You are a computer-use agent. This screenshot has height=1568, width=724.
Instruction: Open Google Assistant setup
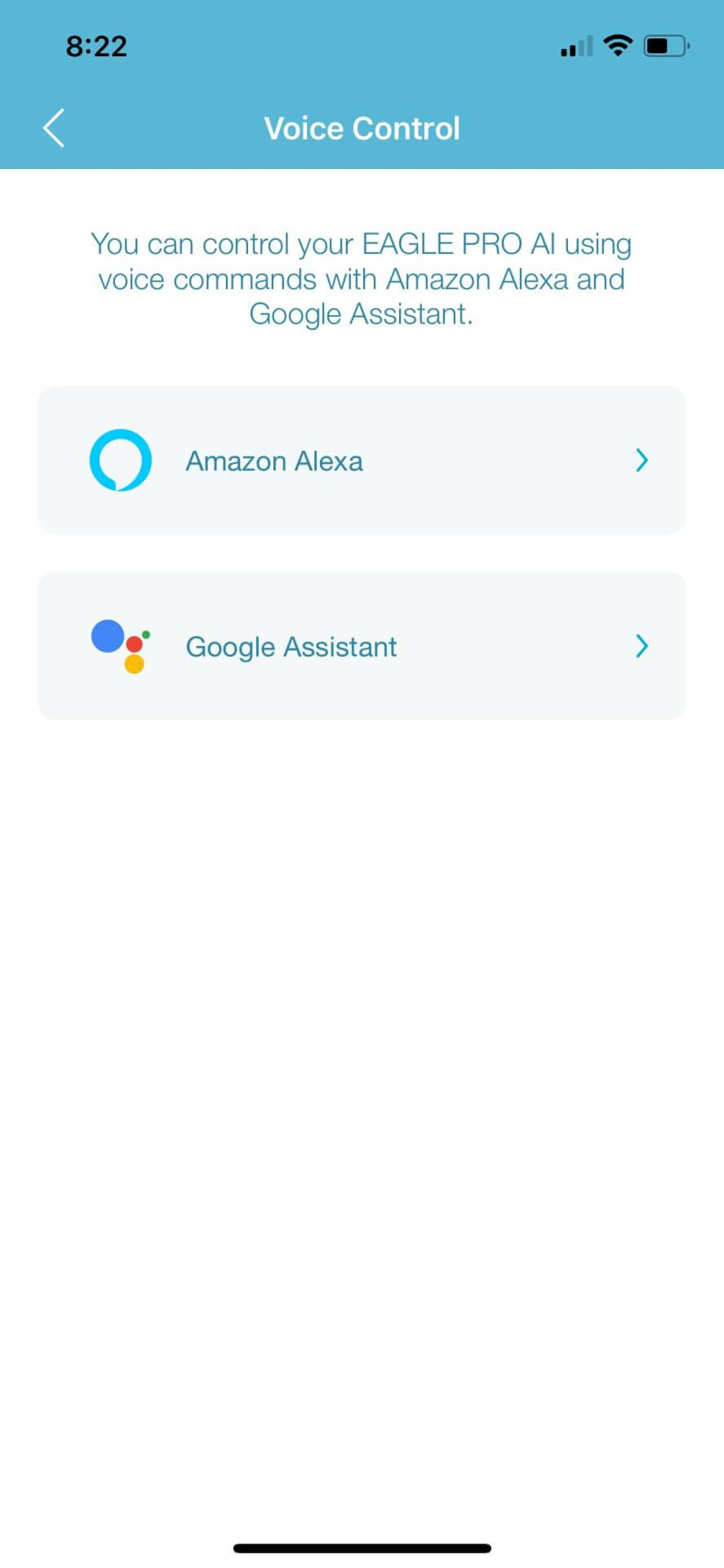pos(362,646)
